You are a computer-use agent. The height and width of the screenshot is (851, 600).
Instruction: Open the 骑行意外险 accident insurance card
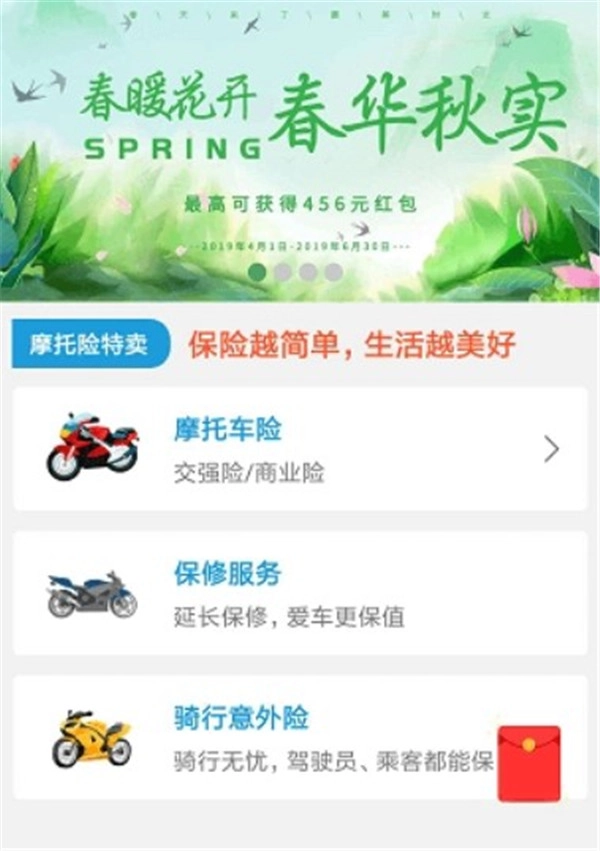[300, 737]
